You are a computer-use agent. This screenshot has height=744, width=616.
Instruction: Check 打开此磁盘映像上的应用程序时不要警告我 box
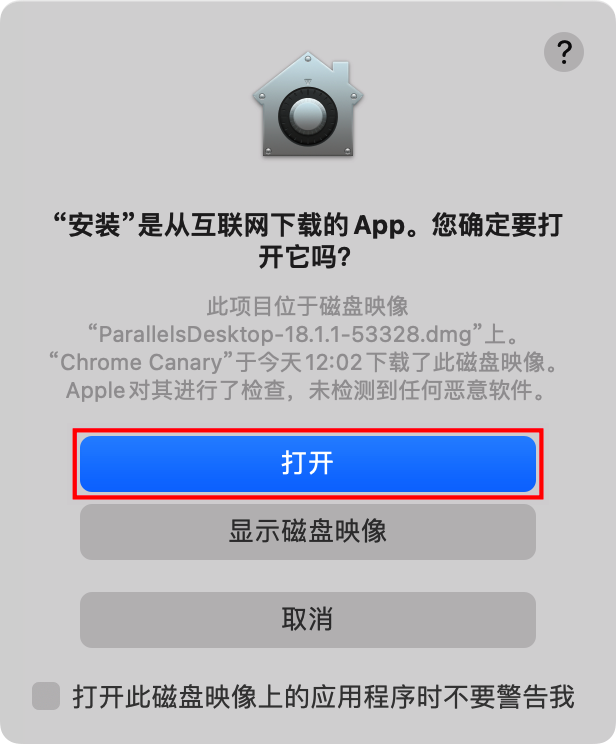(x=46, y=696)
